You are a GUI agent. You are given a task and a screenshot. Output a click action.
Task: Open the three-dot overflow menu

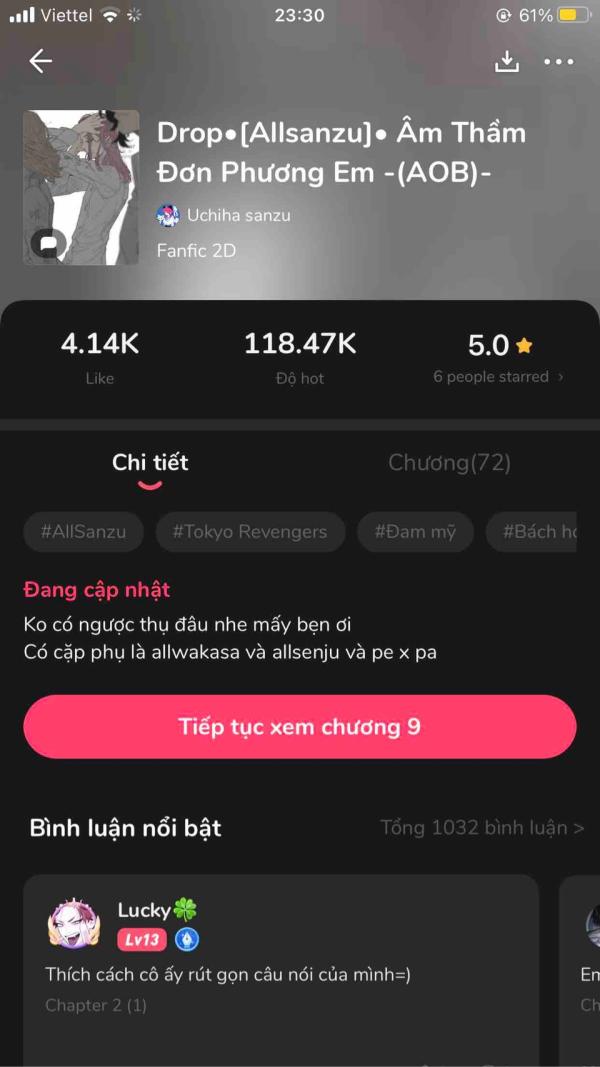[559, 61]
